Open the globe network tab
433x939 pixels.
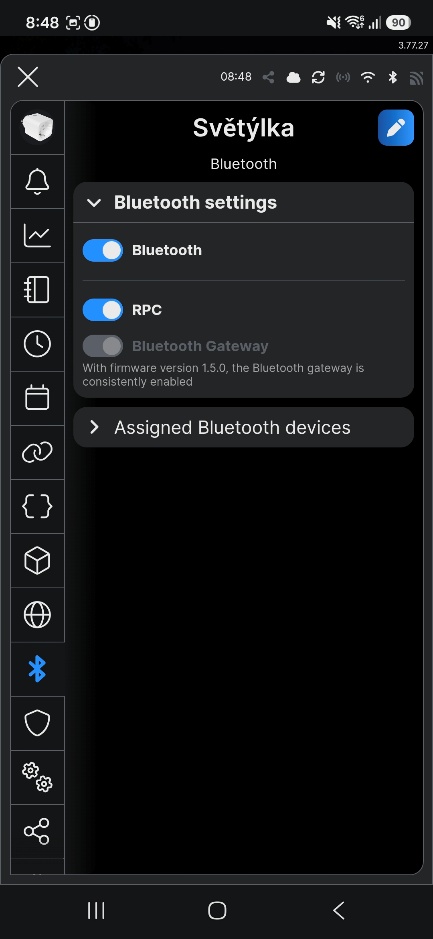tap(37, 615)
